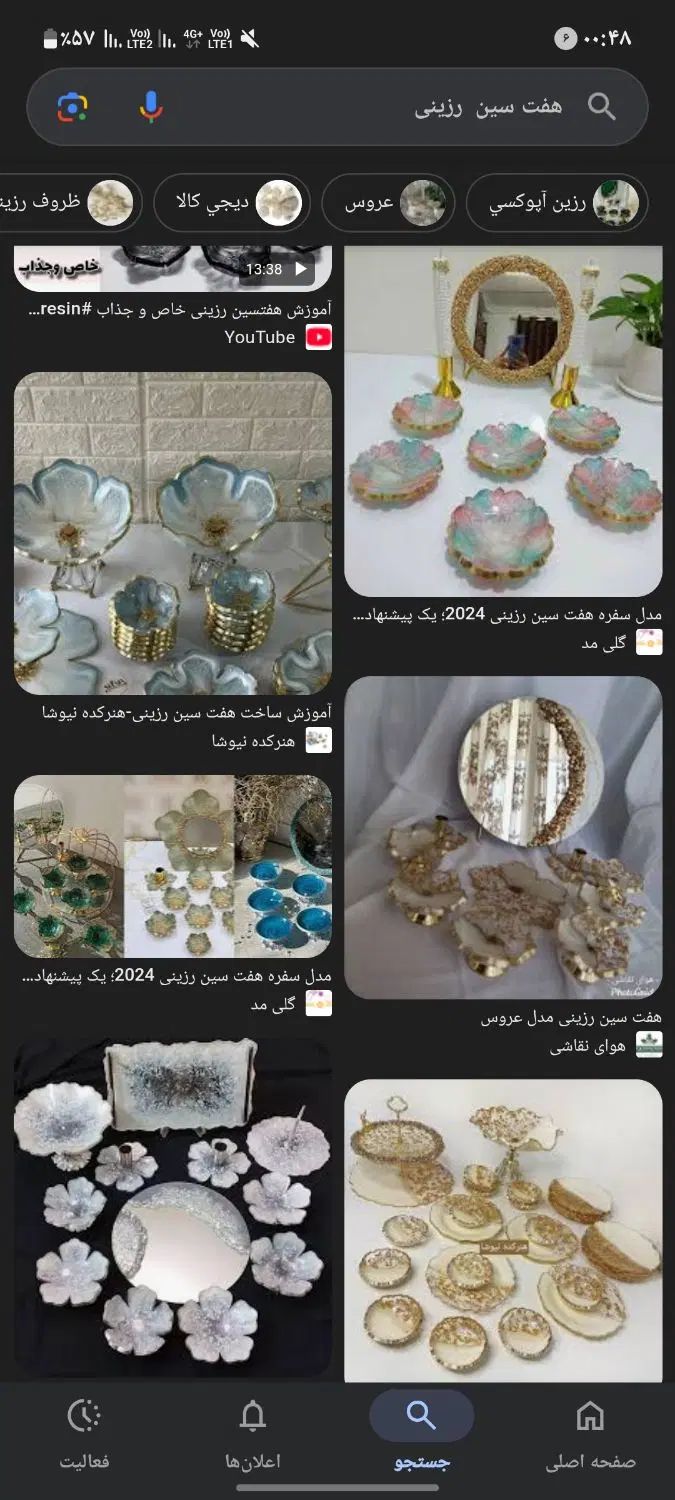The height and width of the screenshot is (1500, 675).
Task: Open the silver flower set image on black
Action: [172, 1207]
